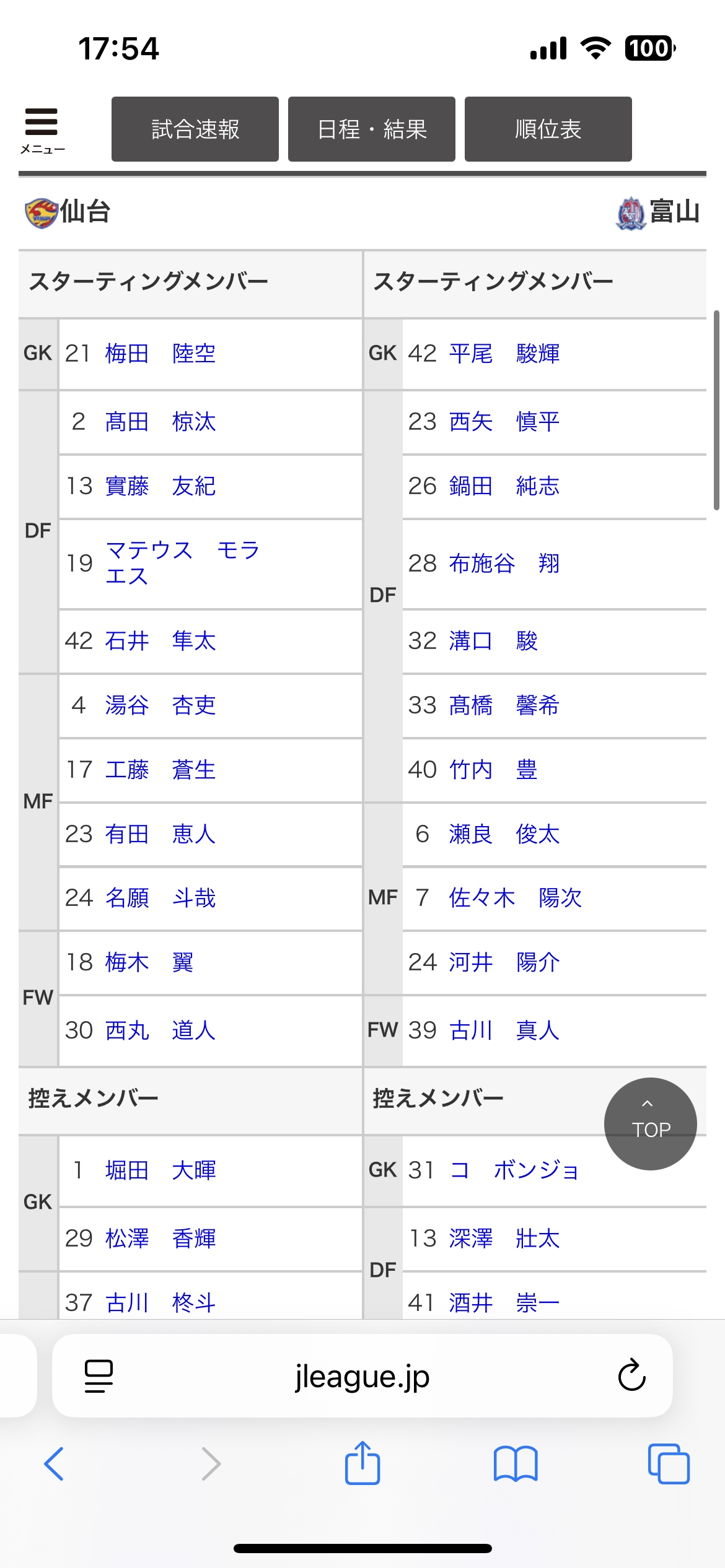Open the 順位表 standings
Image resolution: width=725 pixels, height=1568 pixels.
pyautogui.click(x=548, y=129)
